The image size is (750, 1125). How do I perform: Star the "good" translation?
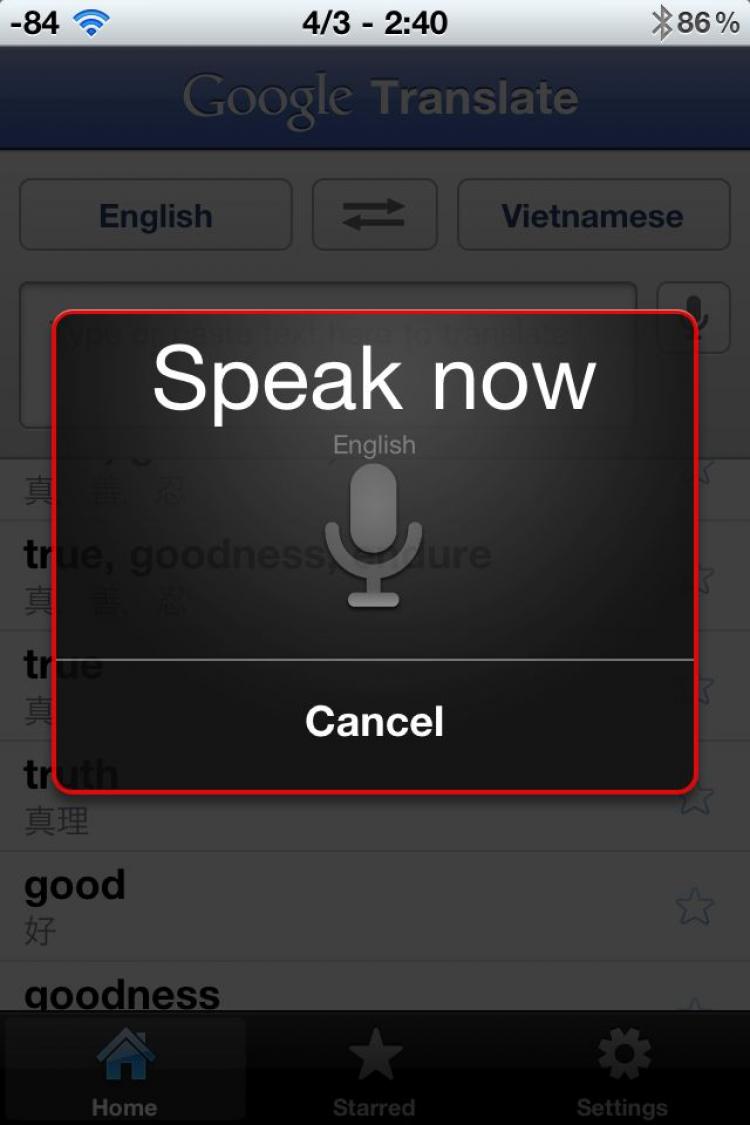click(x=694, y=906)
